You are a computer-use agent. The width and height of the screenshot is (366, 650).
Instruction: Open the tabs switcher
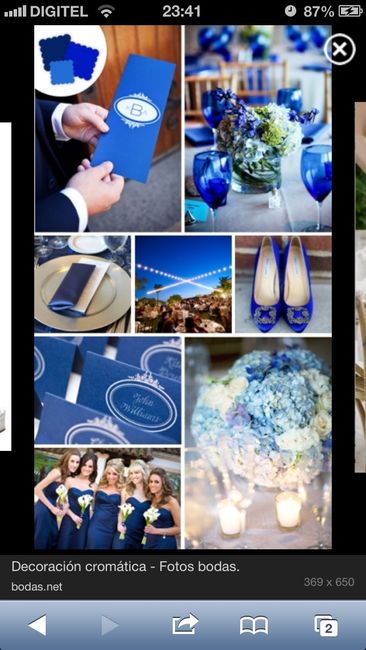326,625
